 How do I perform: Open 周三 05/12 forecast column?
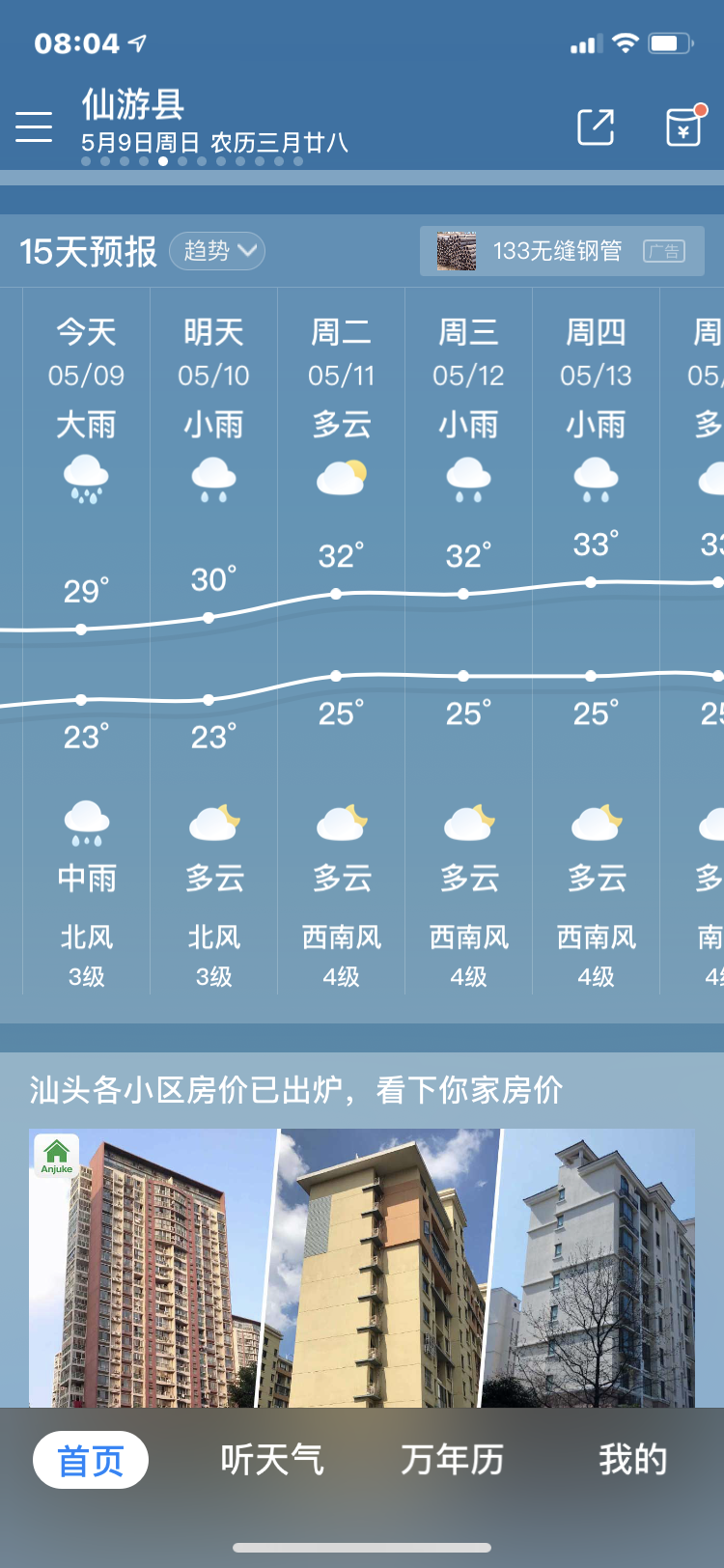pyautogui.click(x=468, y=637)
